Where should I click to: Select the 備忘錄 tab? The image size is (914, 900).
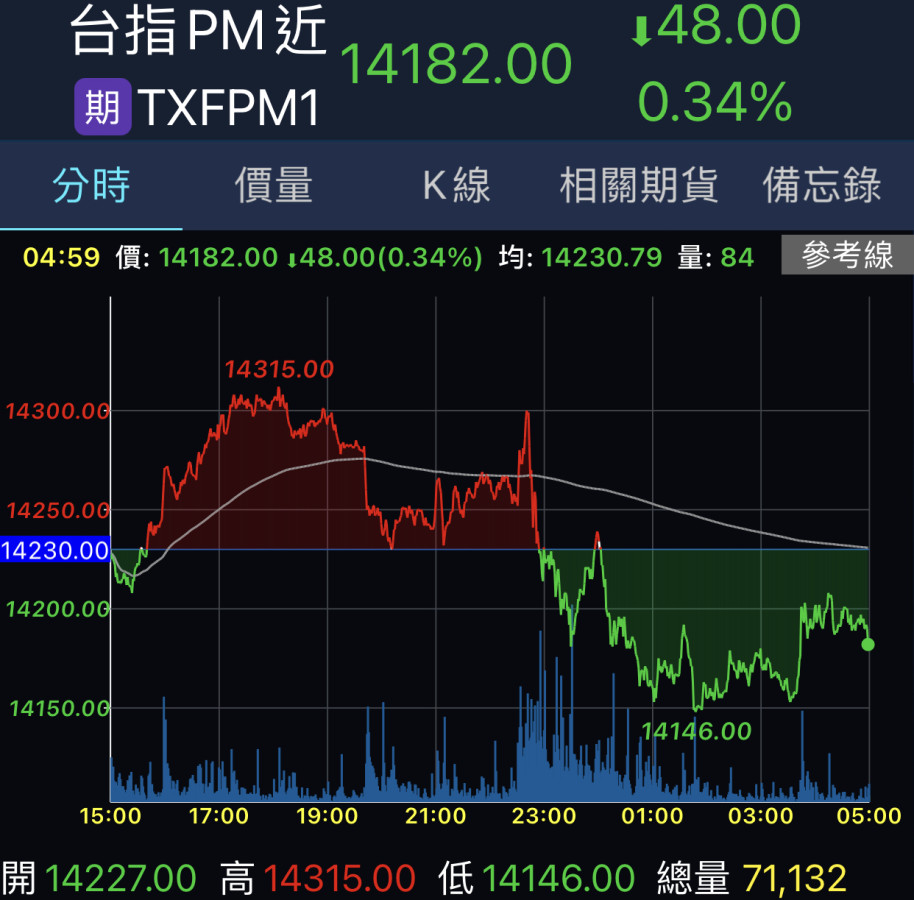click(822, 186)
